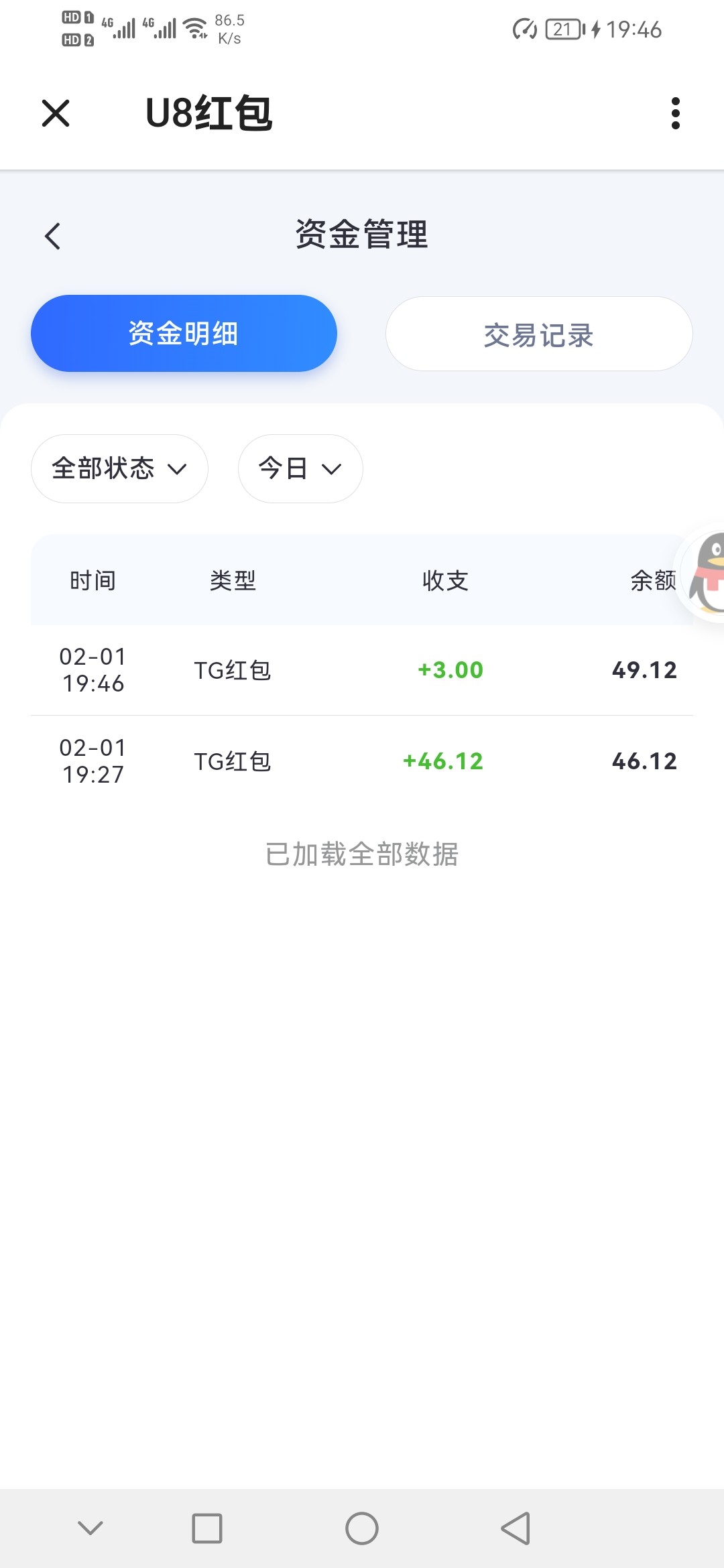Tap the floating penguin support icon
724x1568 pixels.
pos(703,574)
